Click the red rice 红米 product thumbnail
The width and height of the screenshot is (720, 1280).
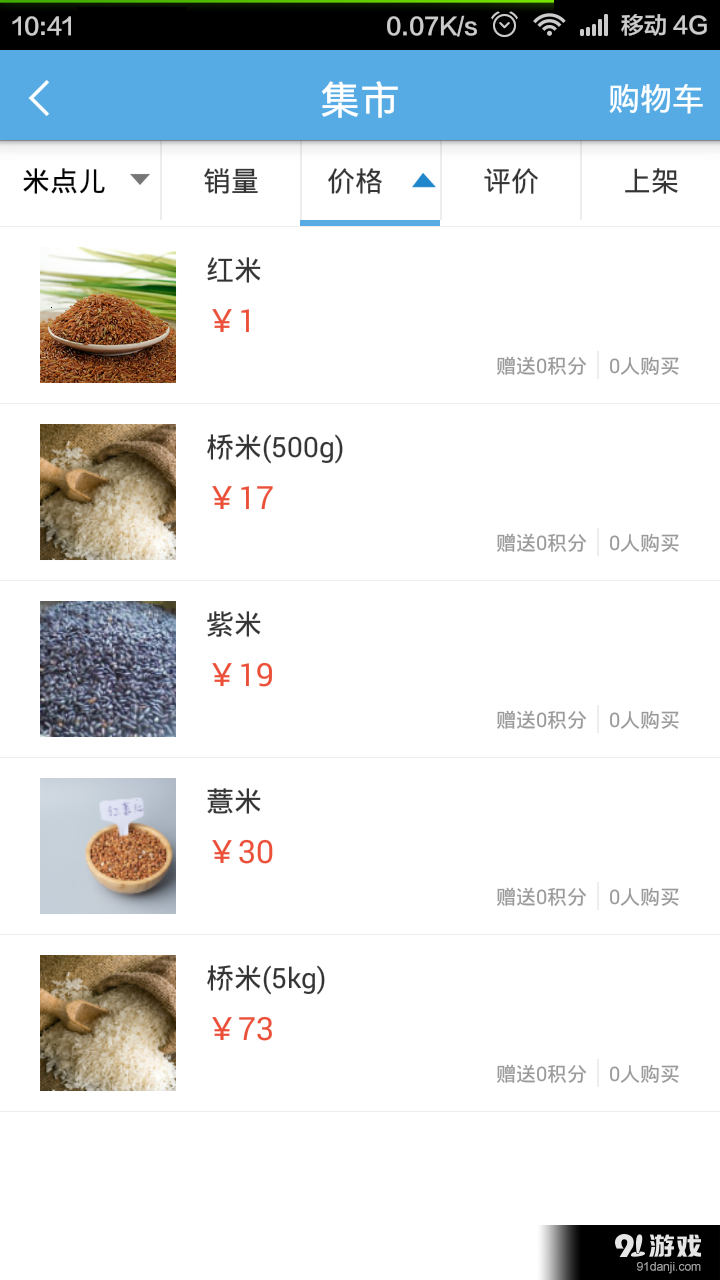[107, 315]
